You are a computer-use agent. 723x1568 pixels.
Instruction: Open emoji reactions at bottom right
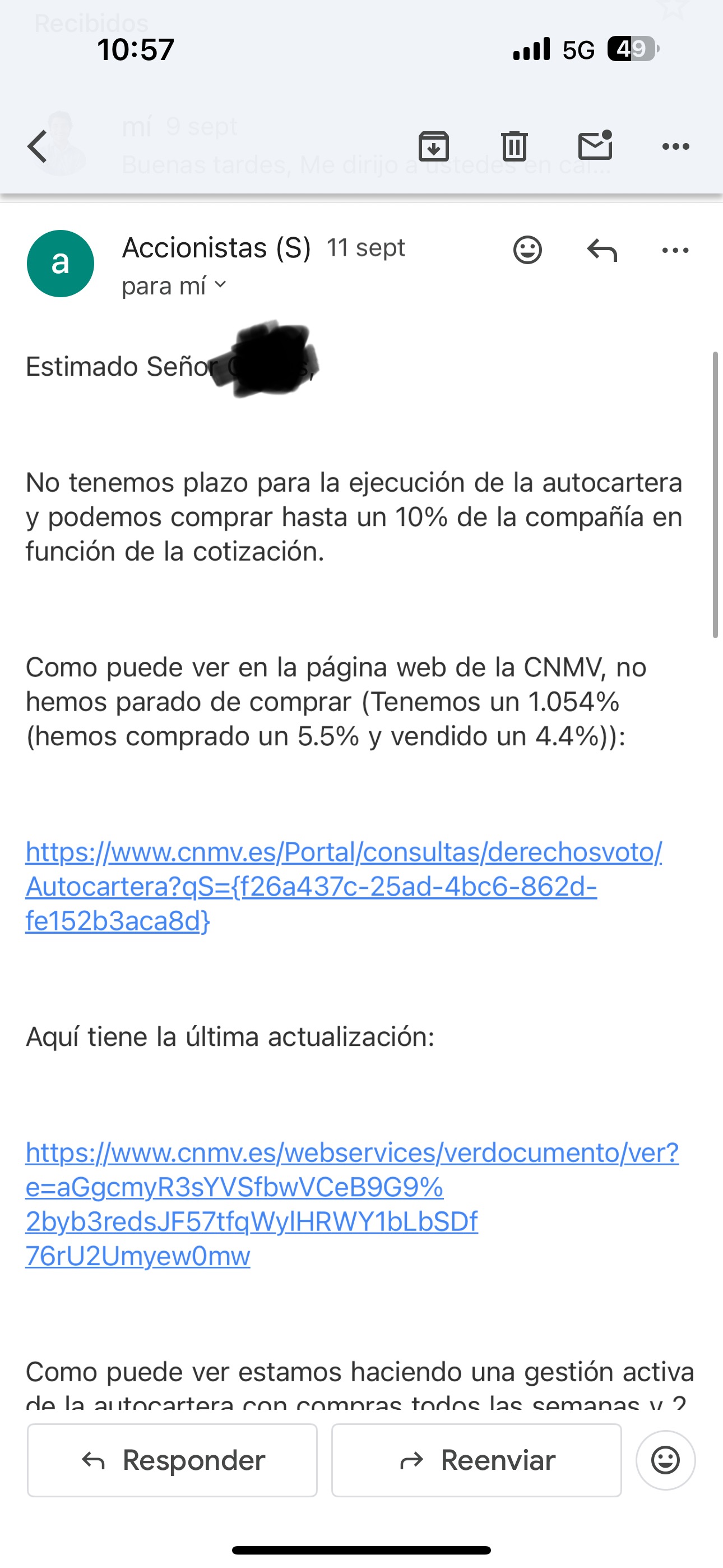(665, 1460)
